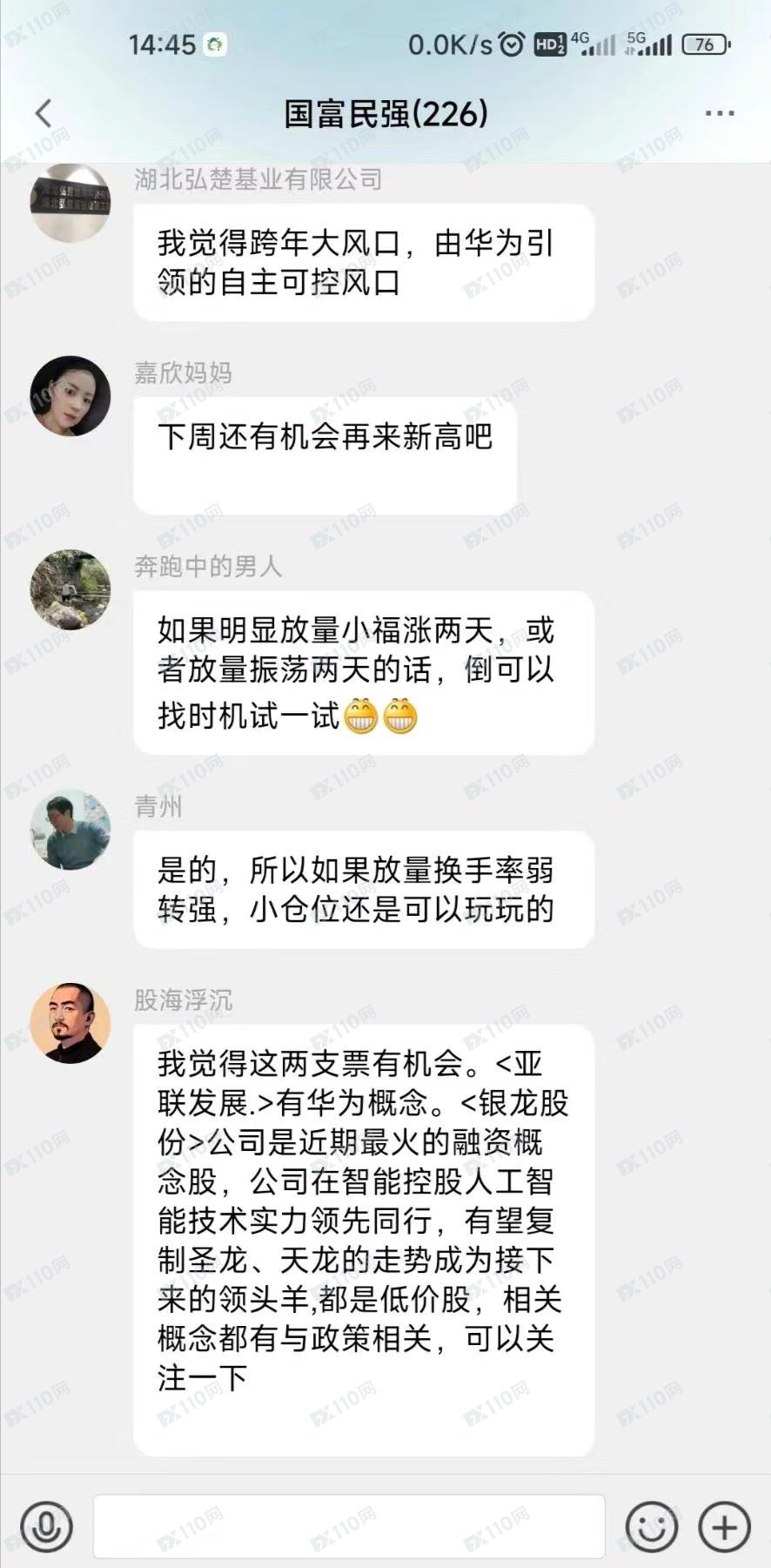Open 股海浮沉's profile avatar
This screenshot has height=1568, width=771.
coord(70,1024)
